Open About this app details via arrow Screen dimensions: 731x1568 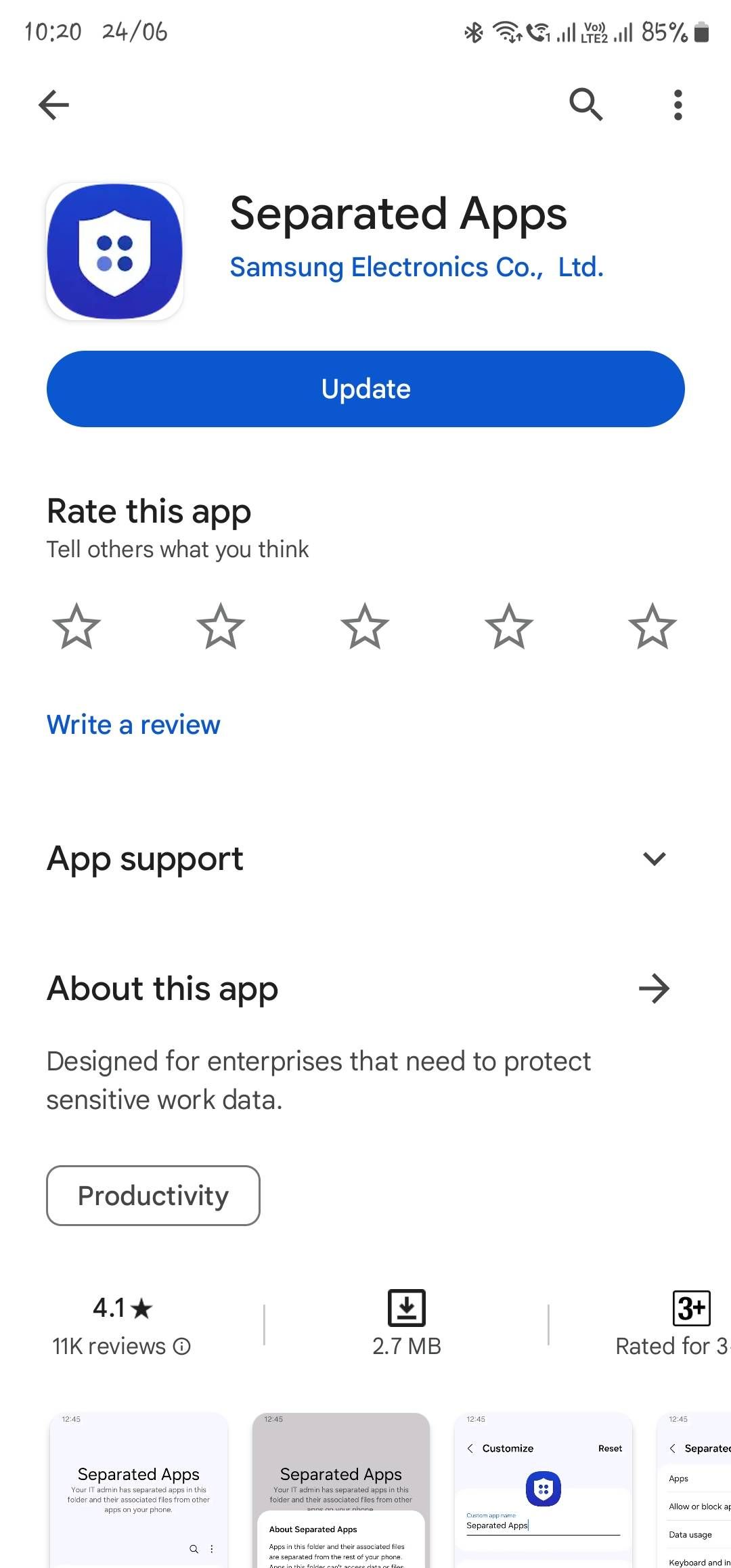click(x=654, y=988)
